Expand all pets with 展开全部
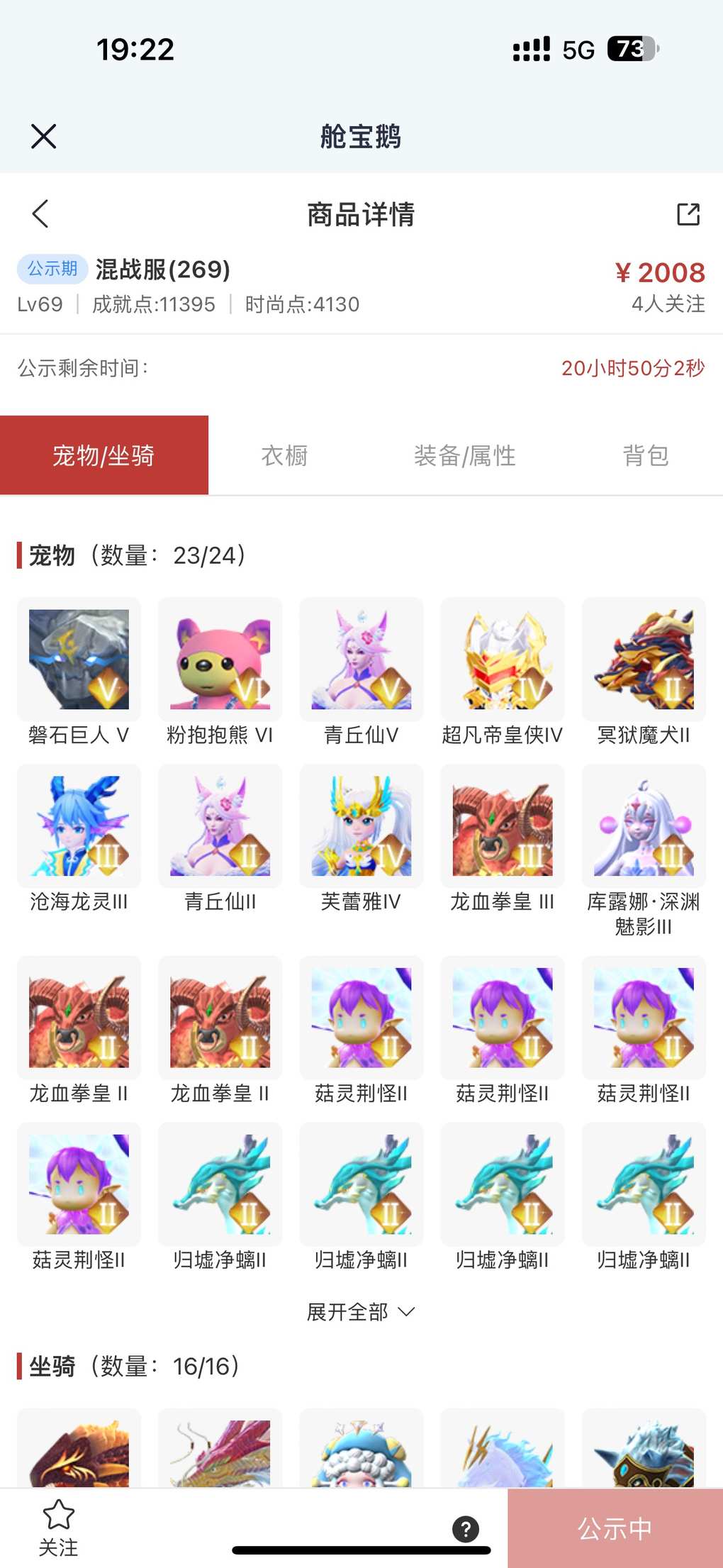This screenshot has height=1568, width=723. 360,1312
